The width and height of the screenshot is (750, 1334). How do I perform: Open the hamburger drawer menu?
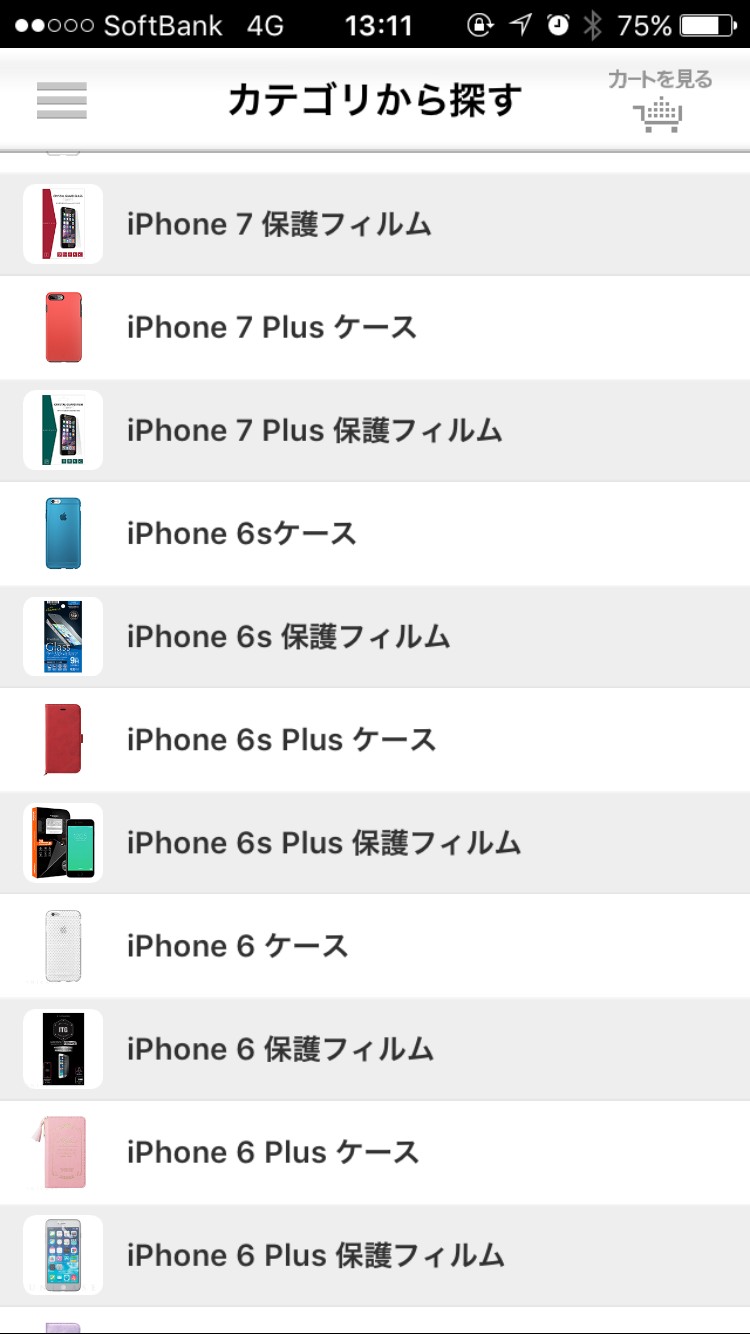coord(62,100)
